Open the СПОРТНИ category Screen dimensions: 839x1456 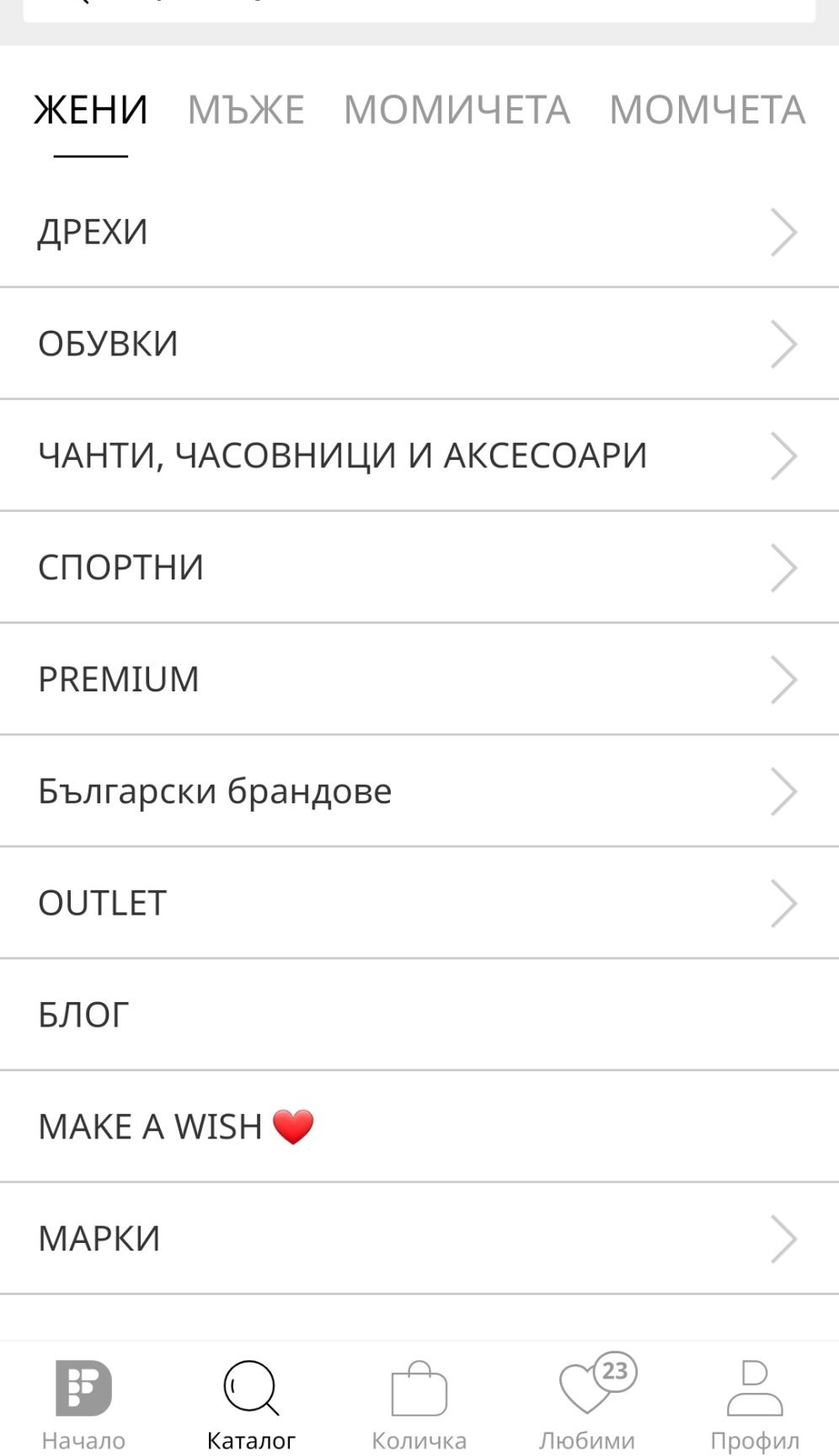pyautogui.click(x=419, y=568)
